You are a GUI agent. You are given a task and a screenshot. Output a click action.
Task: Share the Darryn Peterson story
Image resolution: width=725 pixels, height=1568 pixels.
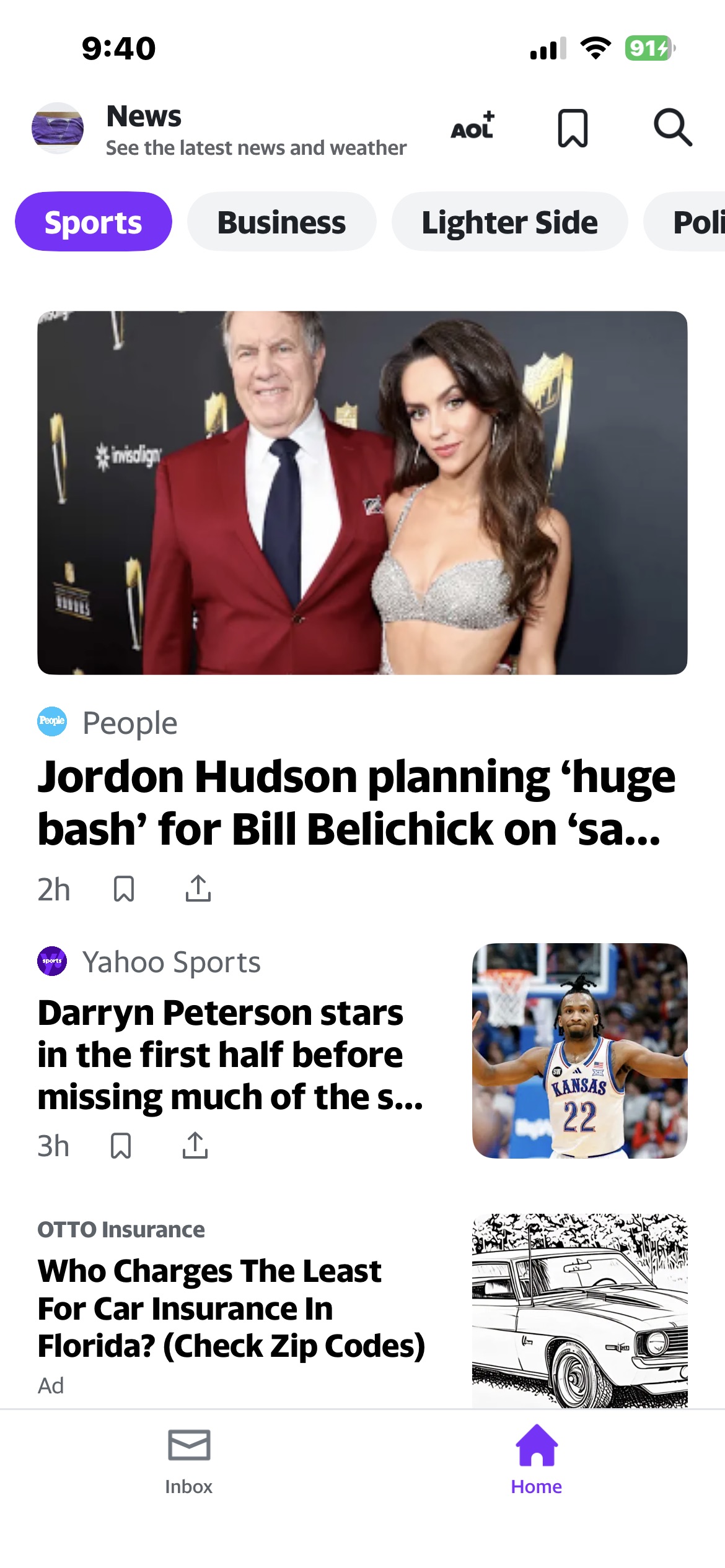click(x=195, y=1146)
